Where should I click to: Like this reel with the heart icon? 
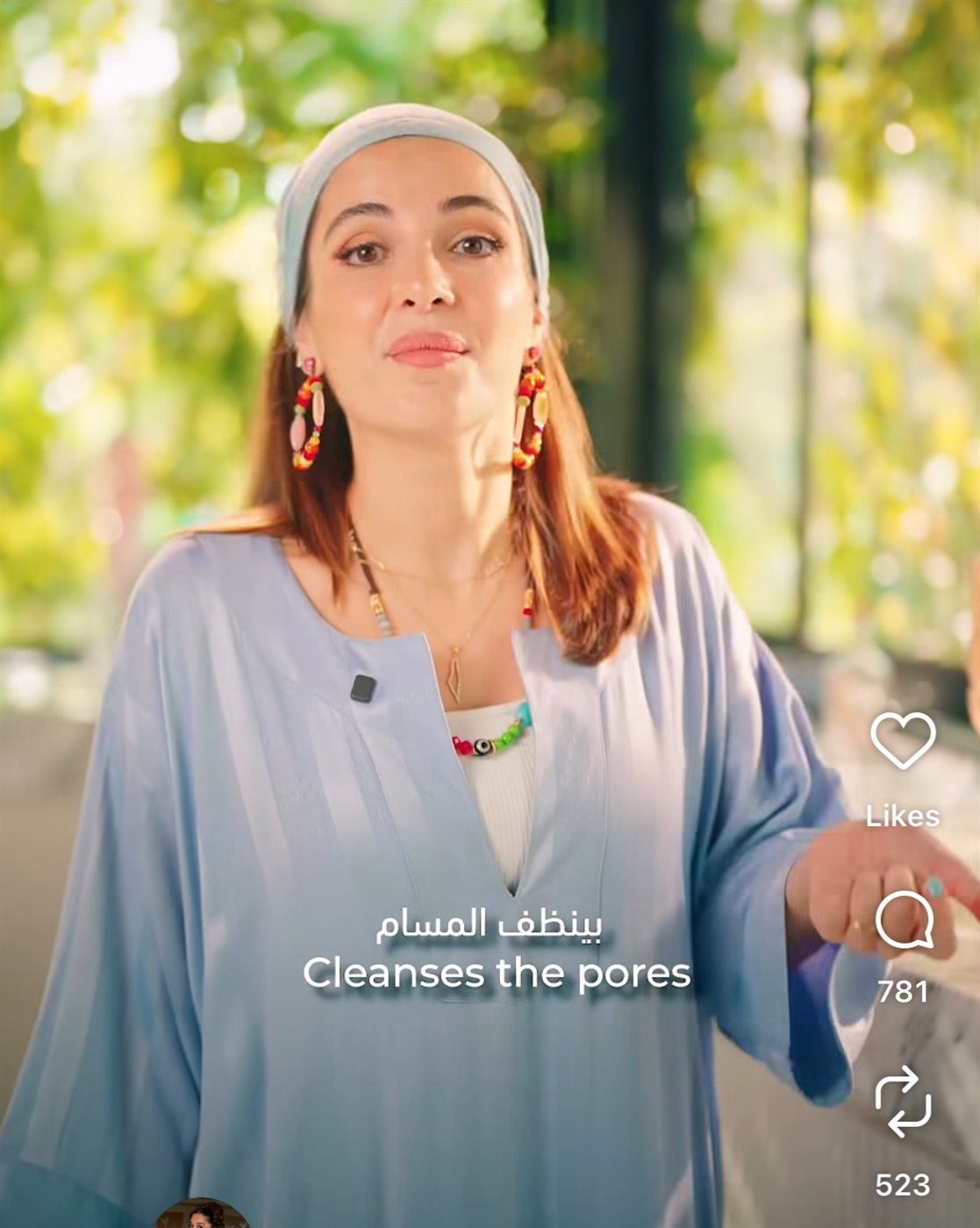pos(903,741)
